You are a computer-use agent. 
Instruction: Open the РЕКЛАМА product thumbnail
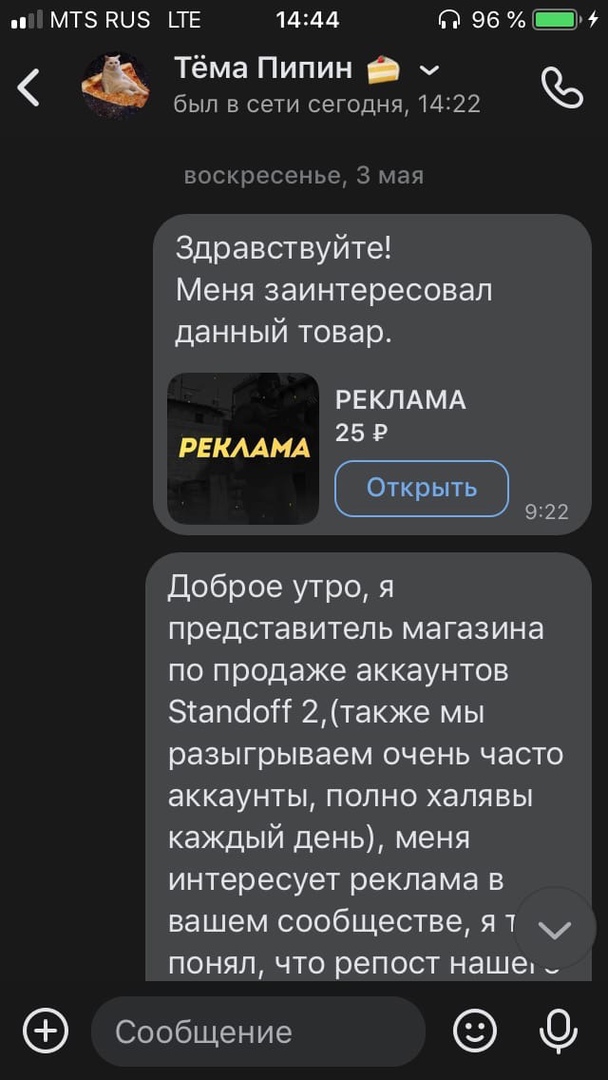(x=243, y=448)
